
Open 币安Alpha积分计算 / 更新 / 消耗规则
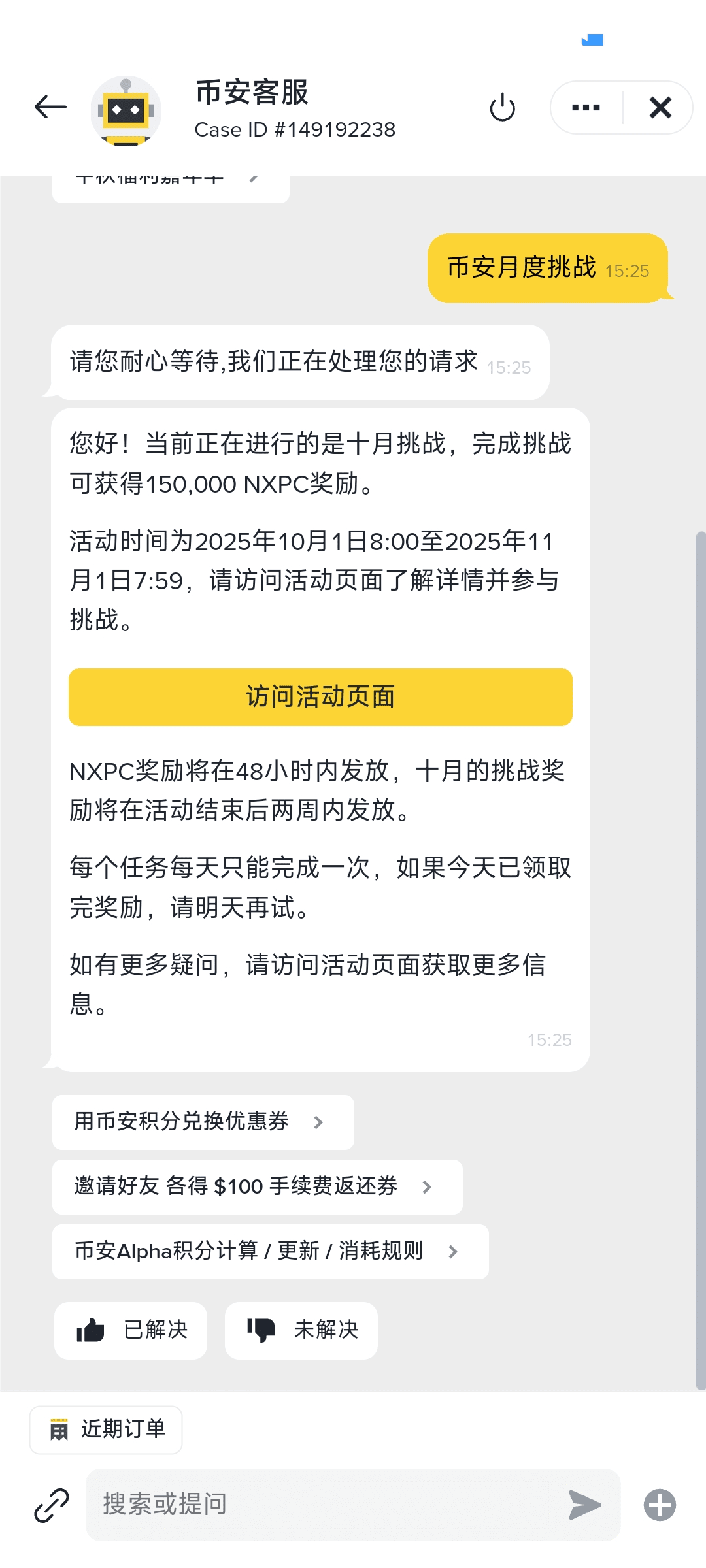click(270, 1251)
